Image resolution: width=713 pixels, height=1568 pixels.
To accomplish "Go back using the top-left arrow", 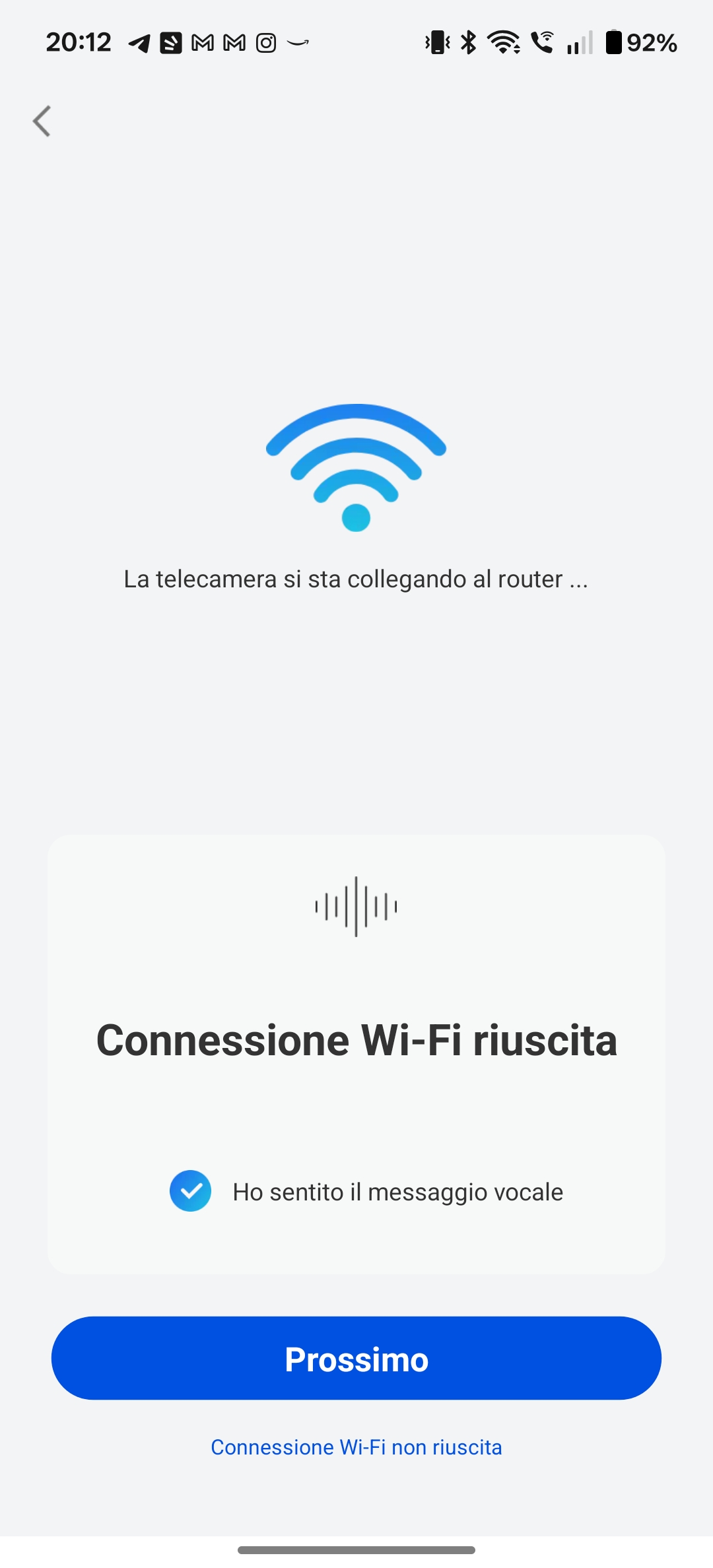I will pos(42,121).
